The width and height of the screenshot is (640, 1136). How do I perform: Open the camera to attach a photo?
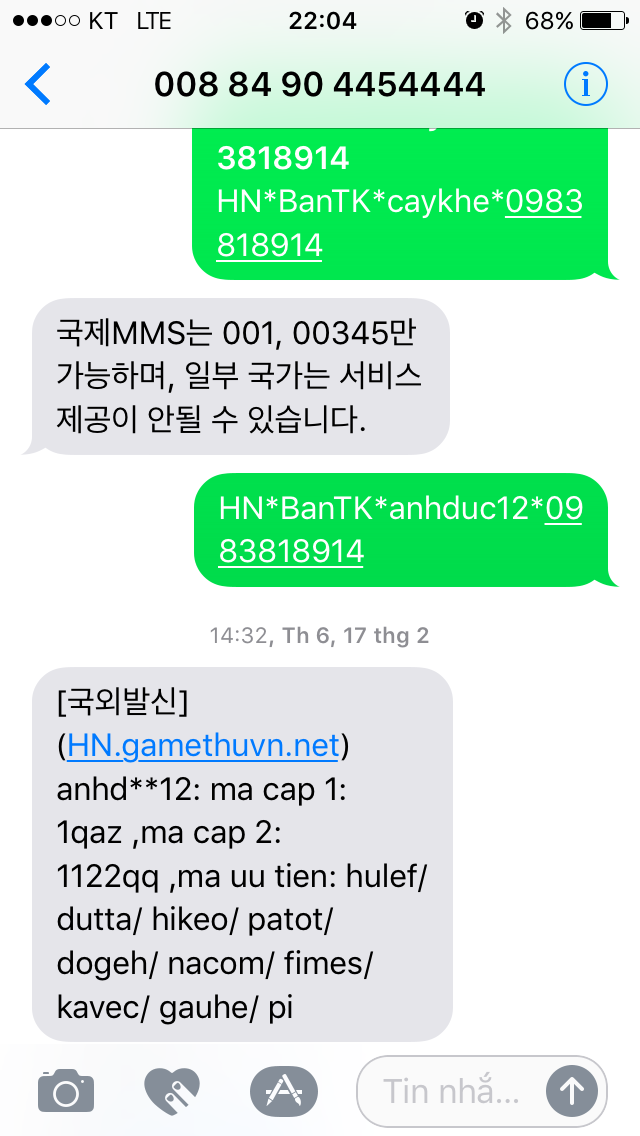click(65, 1090)
